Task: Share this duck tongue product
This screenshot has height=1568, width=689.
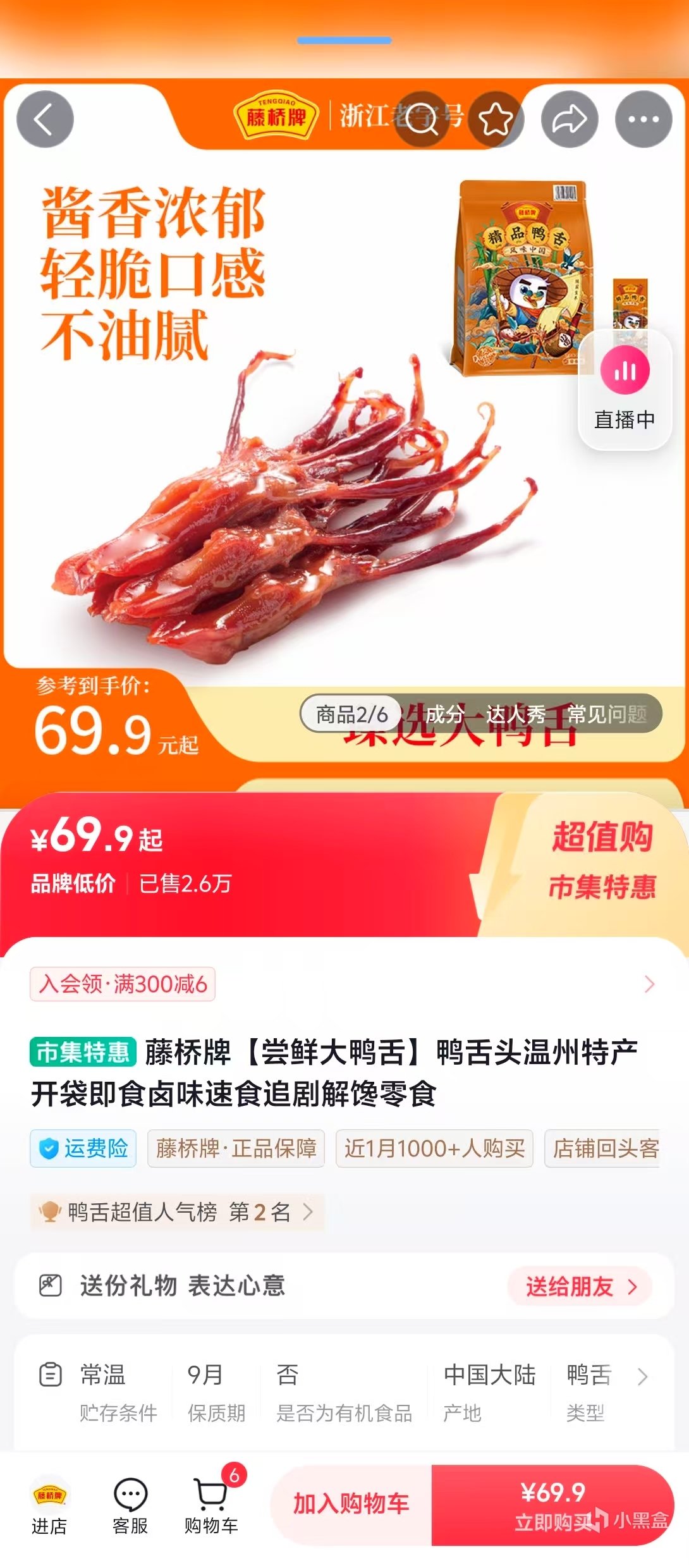Action: click(x=570, y=119)
